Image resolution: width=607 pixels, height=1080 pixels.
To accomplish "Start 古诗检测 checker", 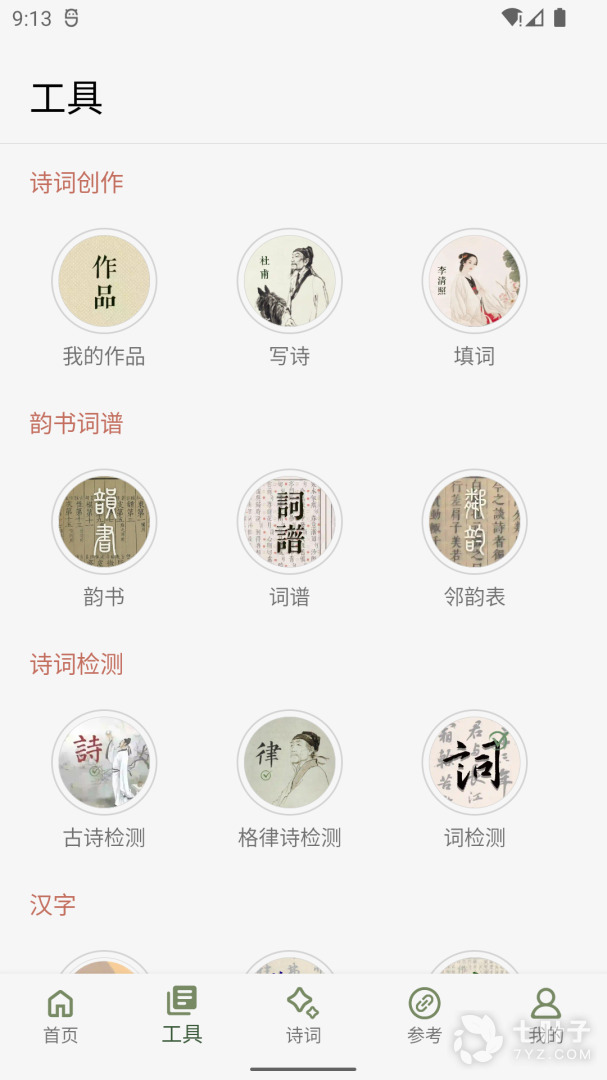I will tap(104, 764).
